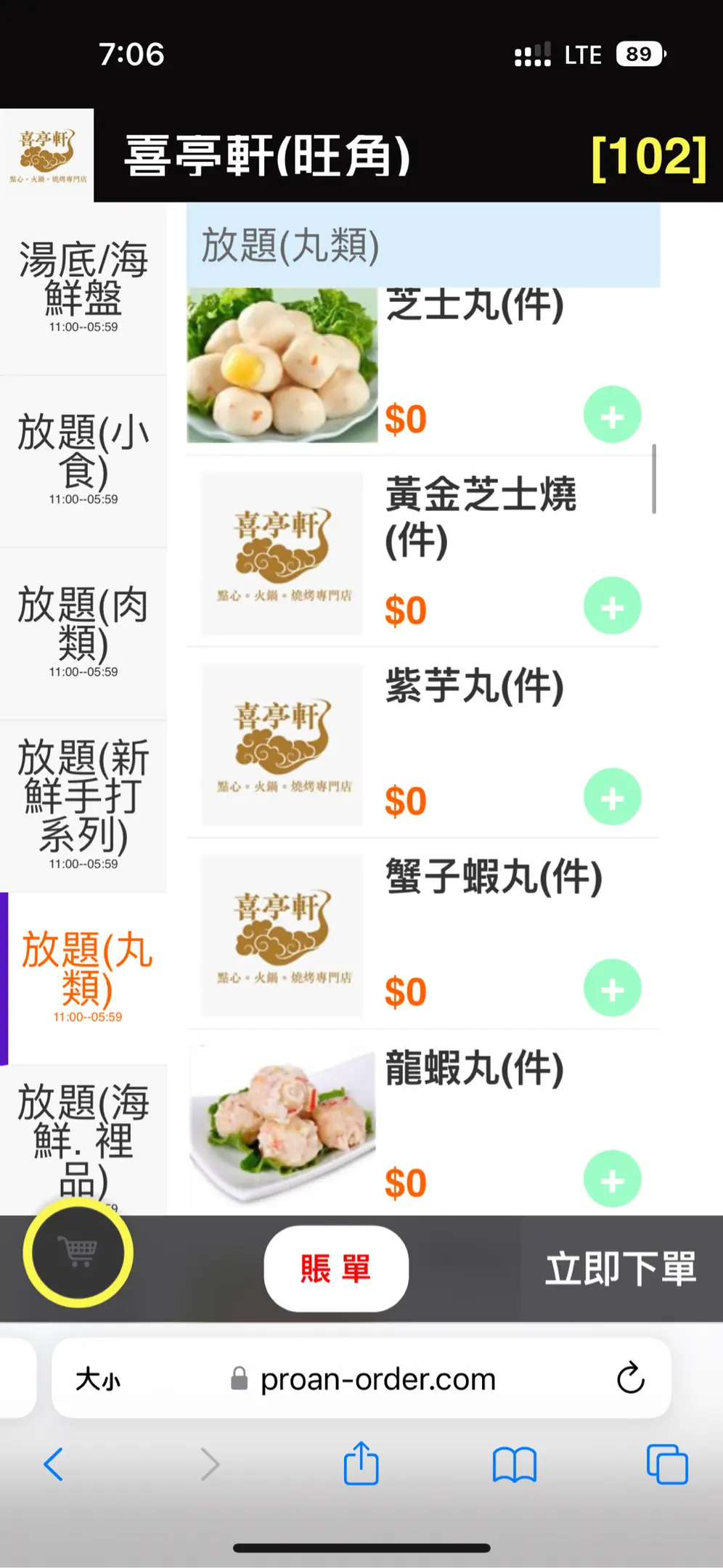Add 芝士丸(件) with the plus button
Screen dimensions: 723x1568
tap(612, 415)
